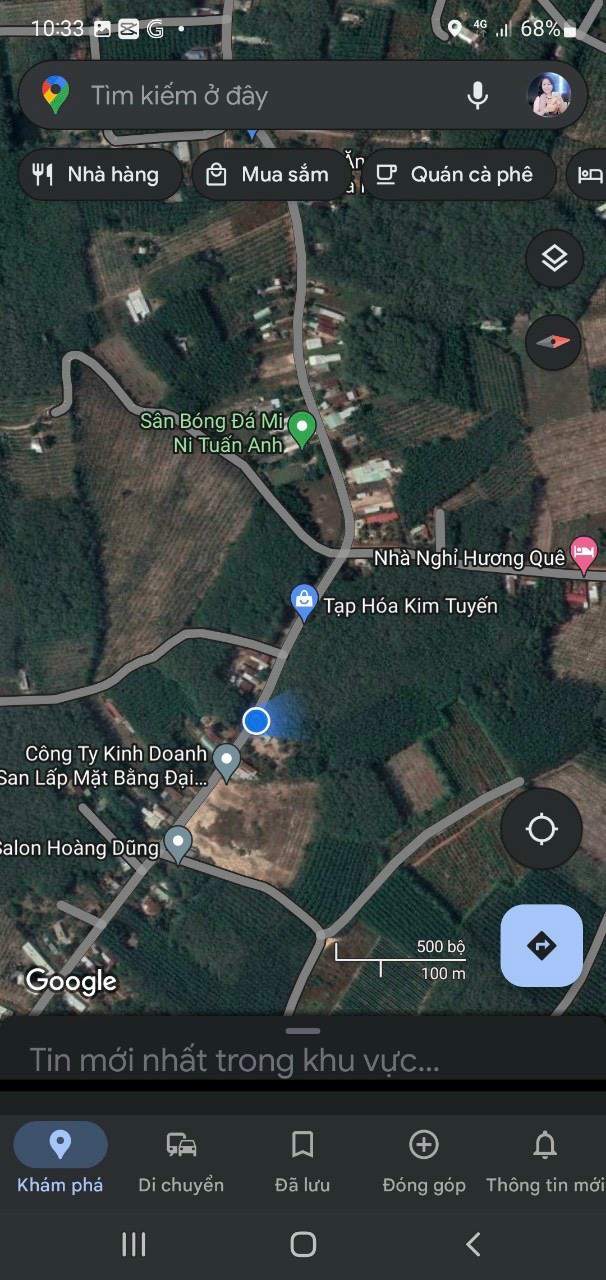The image size is (606, 1280).
Task: Tap the Salon Hoàng Dũng pin
Action: (x=178, y=843)
